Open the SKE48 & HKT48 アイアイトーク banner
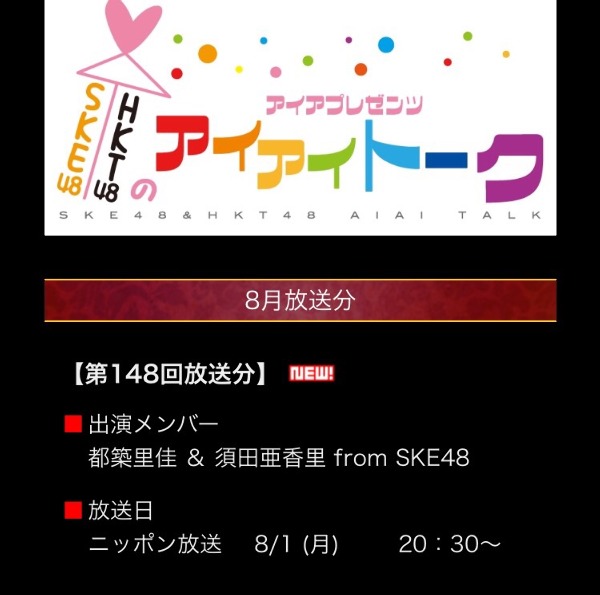600x595 pixels. coord(300,118)
